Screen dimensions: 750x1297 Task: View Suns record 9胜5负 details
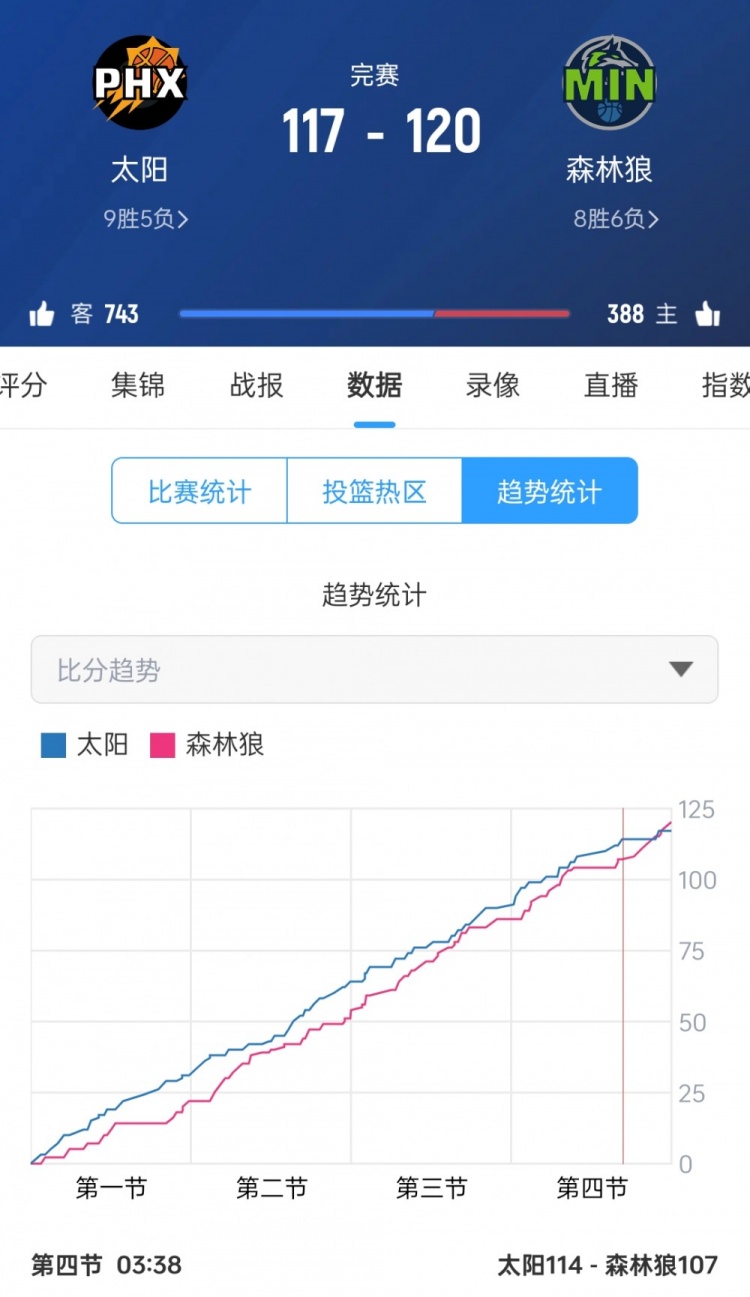[x=145, y=219]
